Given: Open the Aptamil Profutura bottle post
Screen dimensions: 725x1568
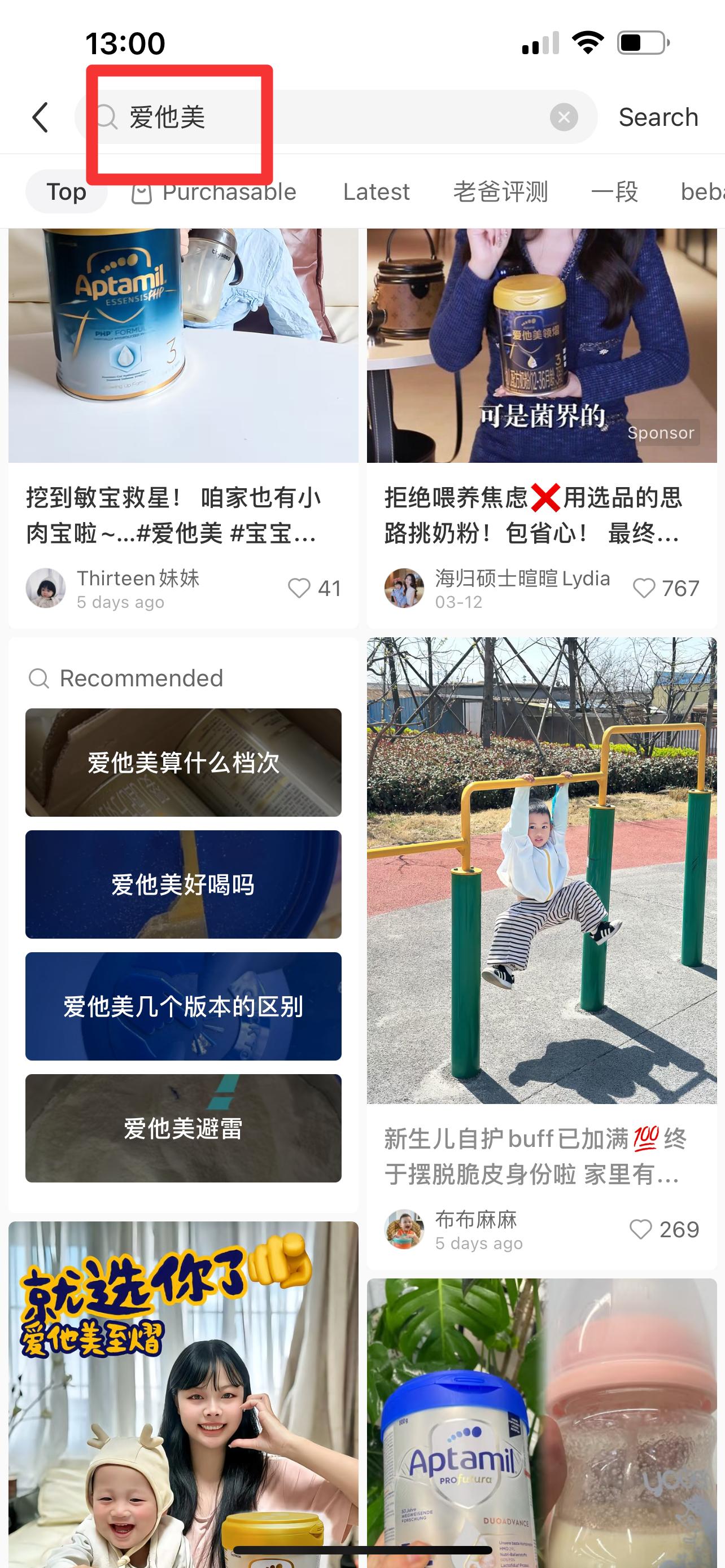Looking at the screenshot, I should click(541, 1424).
